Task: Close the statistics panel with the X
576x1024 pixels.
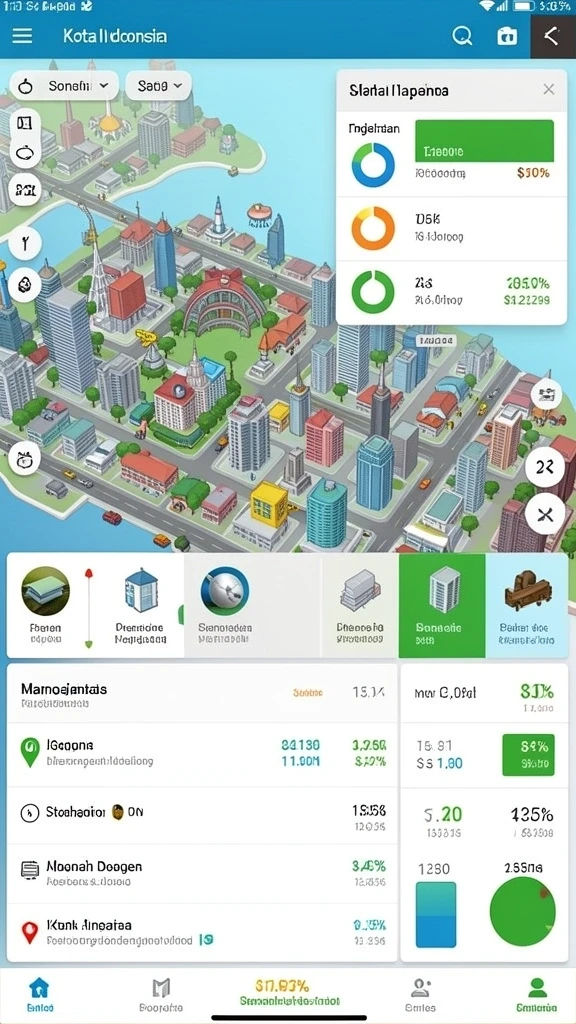Action: click(549, 89)
